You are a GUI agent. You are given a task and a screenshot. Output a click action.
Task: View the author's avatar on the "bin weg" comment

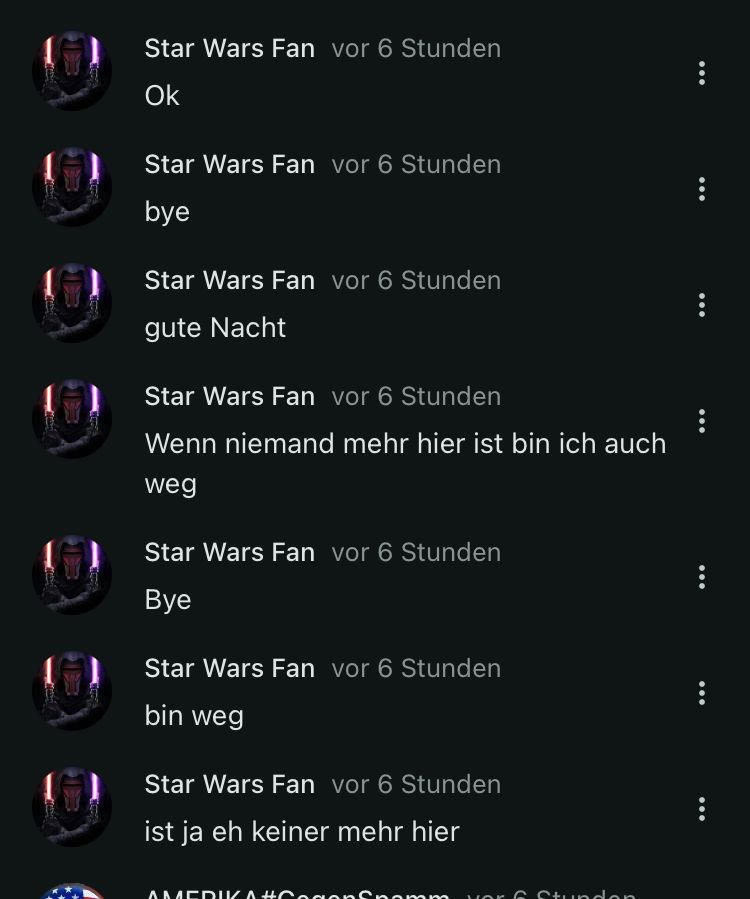click(x=72, y=691)
